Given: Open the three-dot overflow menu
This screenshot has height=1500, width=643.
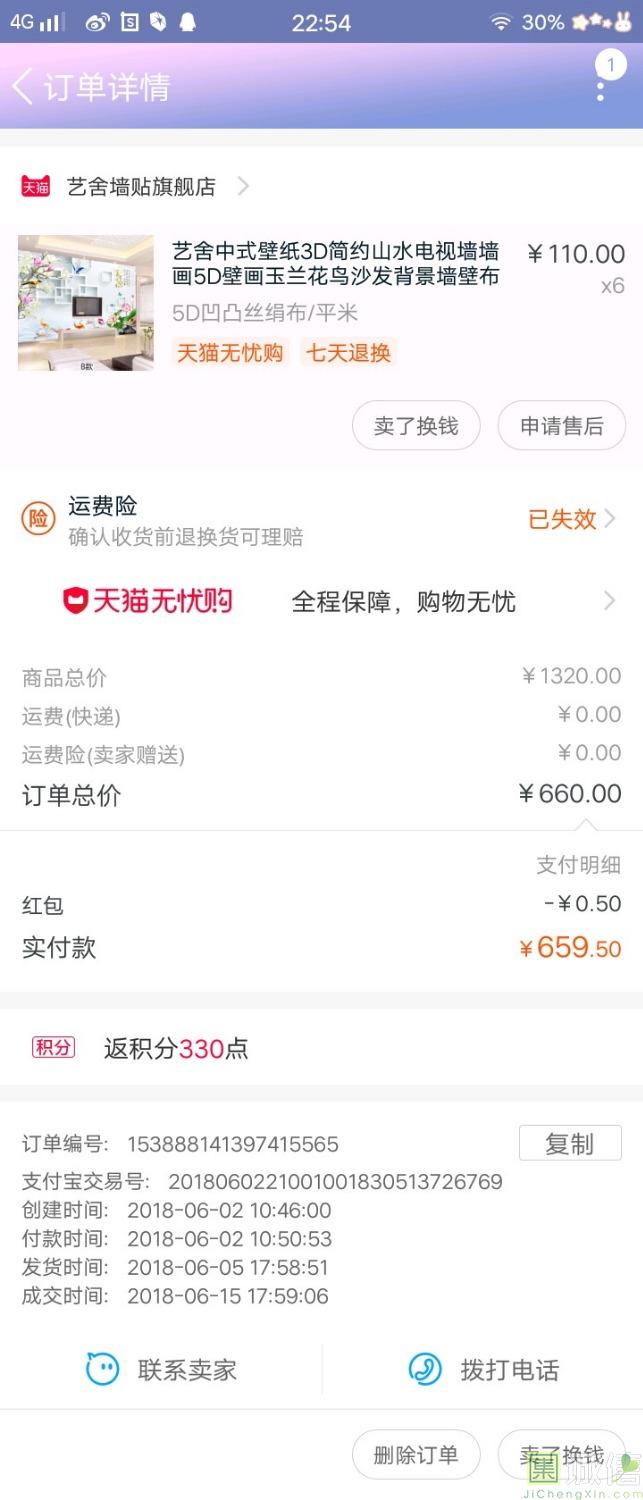Looking at the screenshot, I should coord(601,88).
